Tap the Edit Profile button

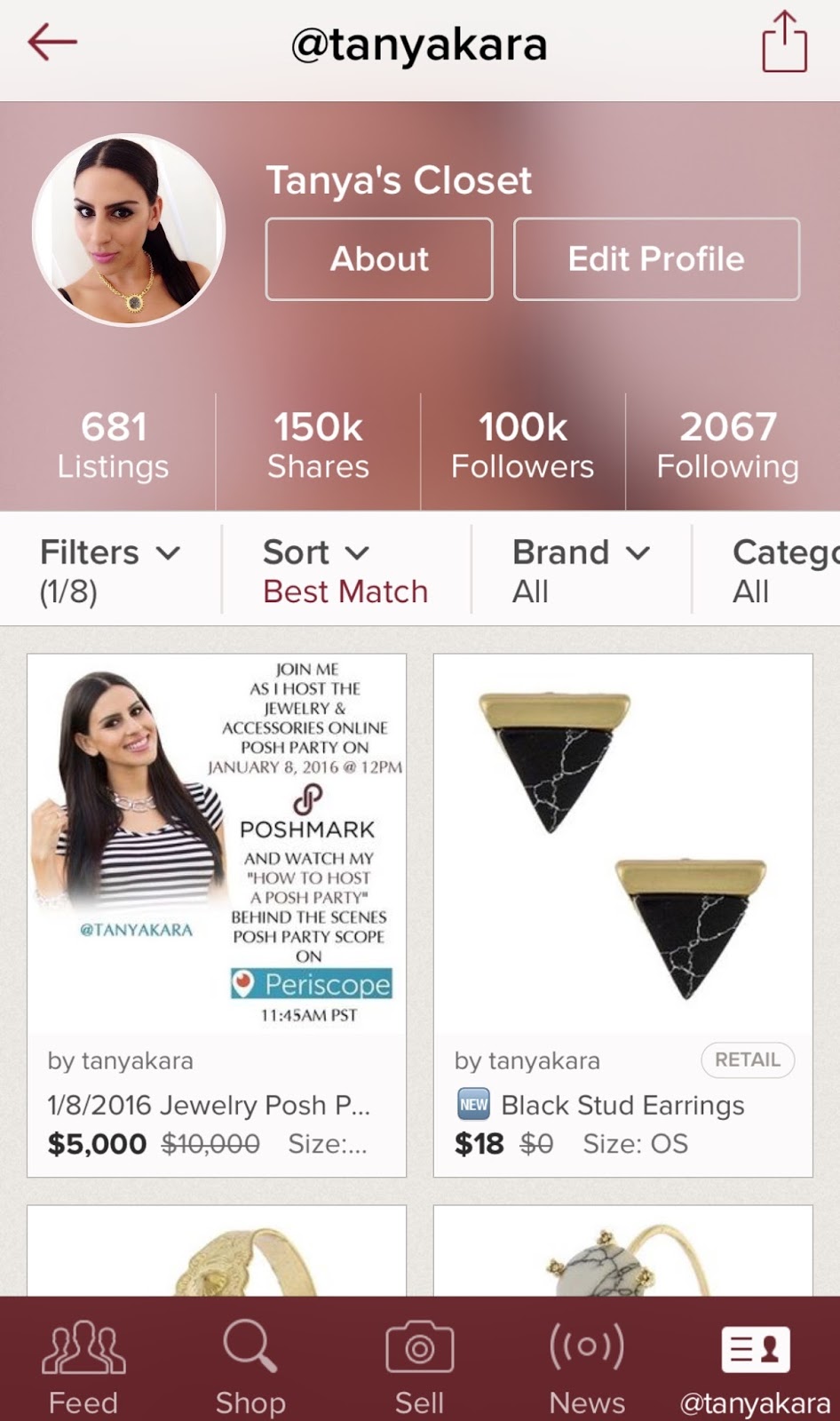click(656, 259)
